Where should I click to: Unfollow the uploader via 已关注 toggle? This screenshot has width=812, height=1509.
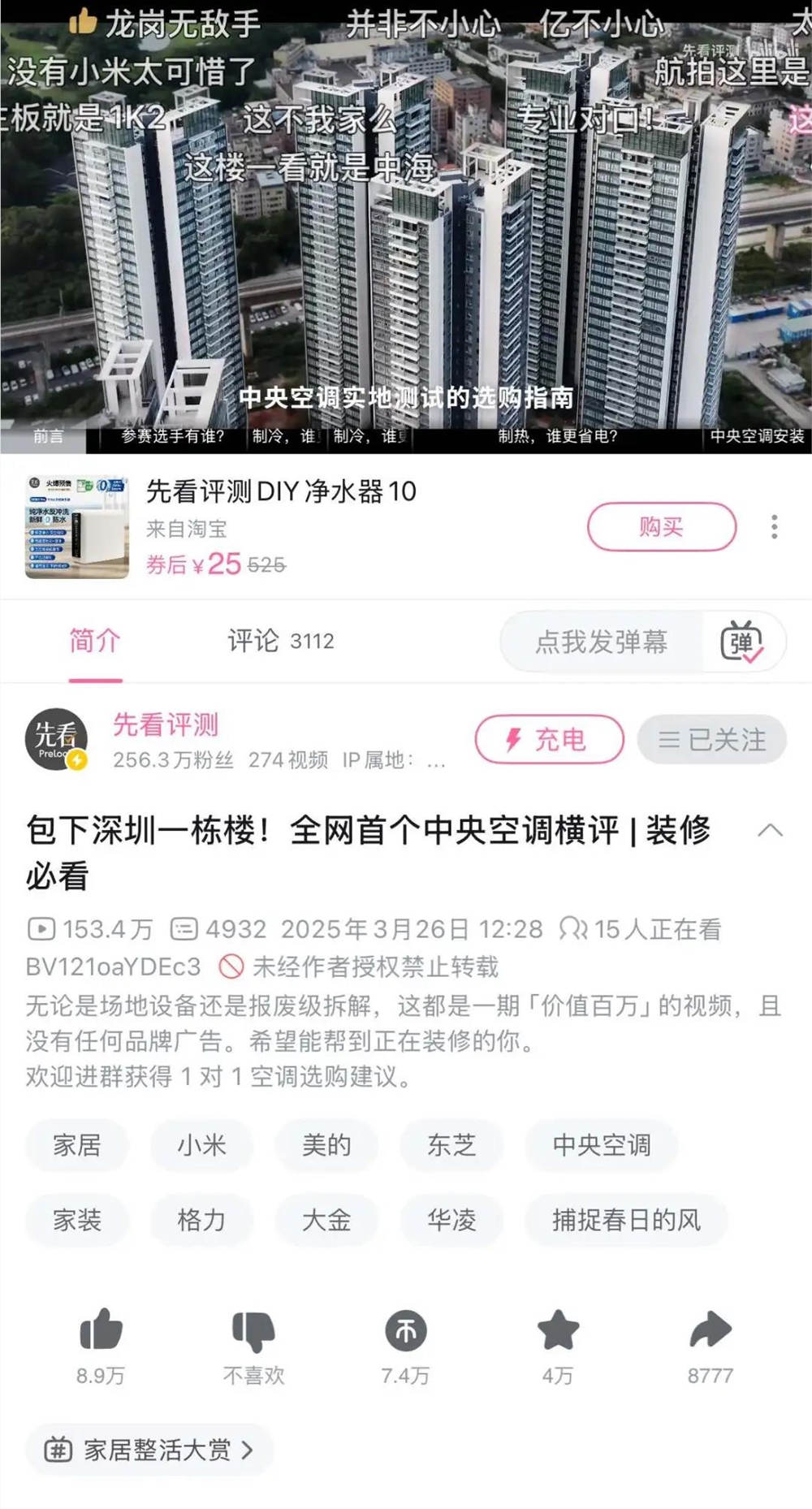712,739
